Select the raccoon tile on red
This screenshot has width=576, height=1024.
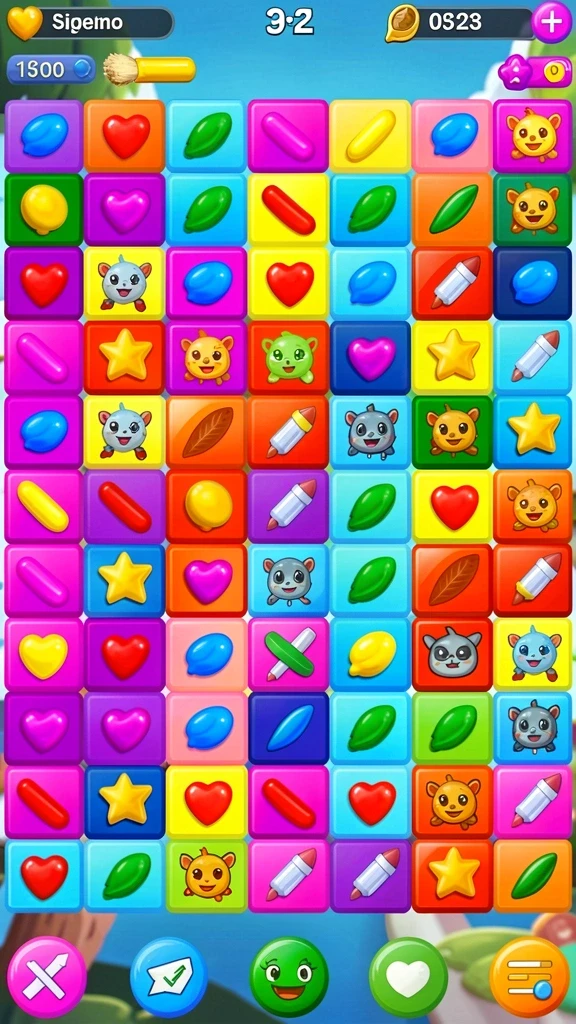(452, 654)
